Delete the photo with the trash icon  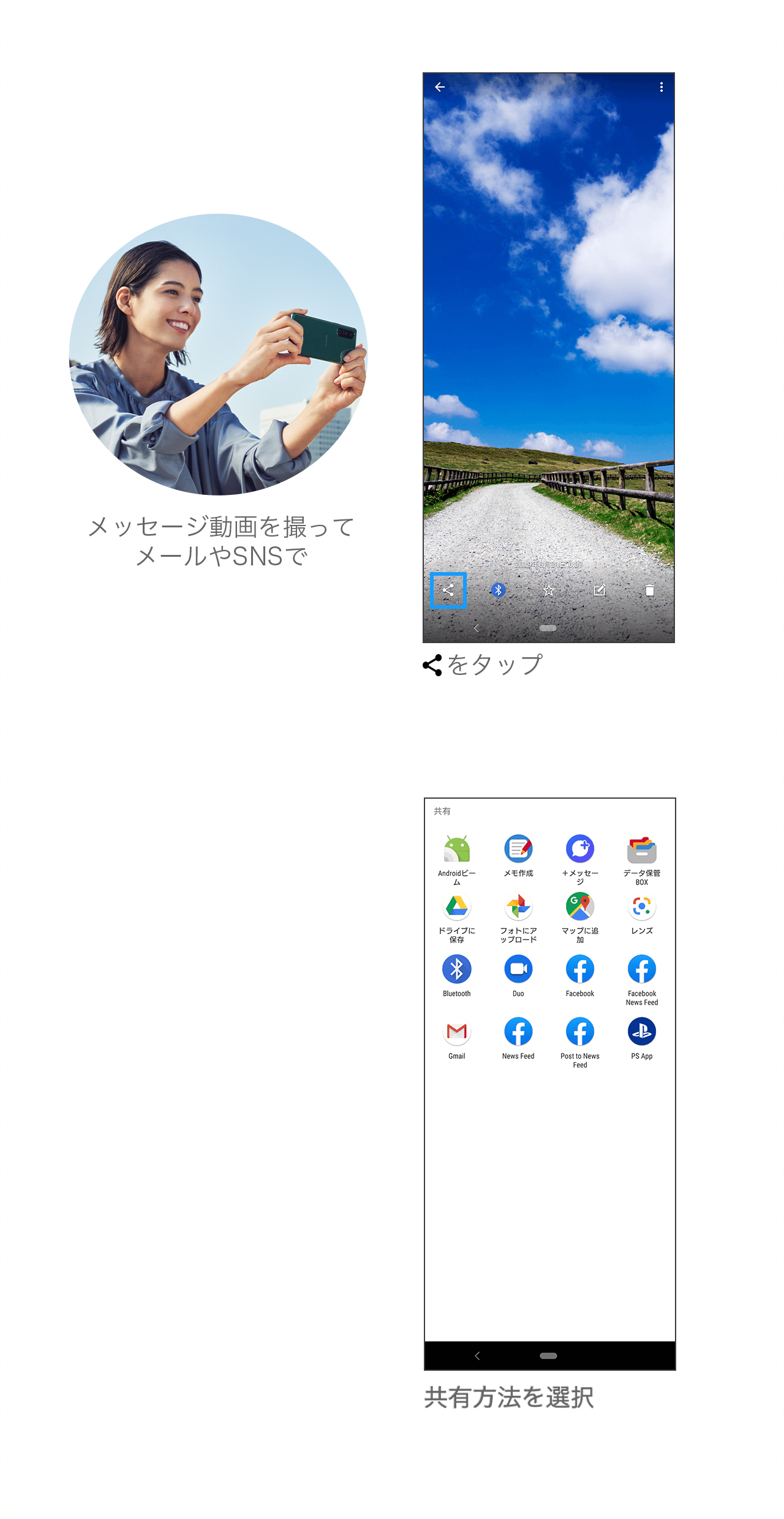coord(650,590)
